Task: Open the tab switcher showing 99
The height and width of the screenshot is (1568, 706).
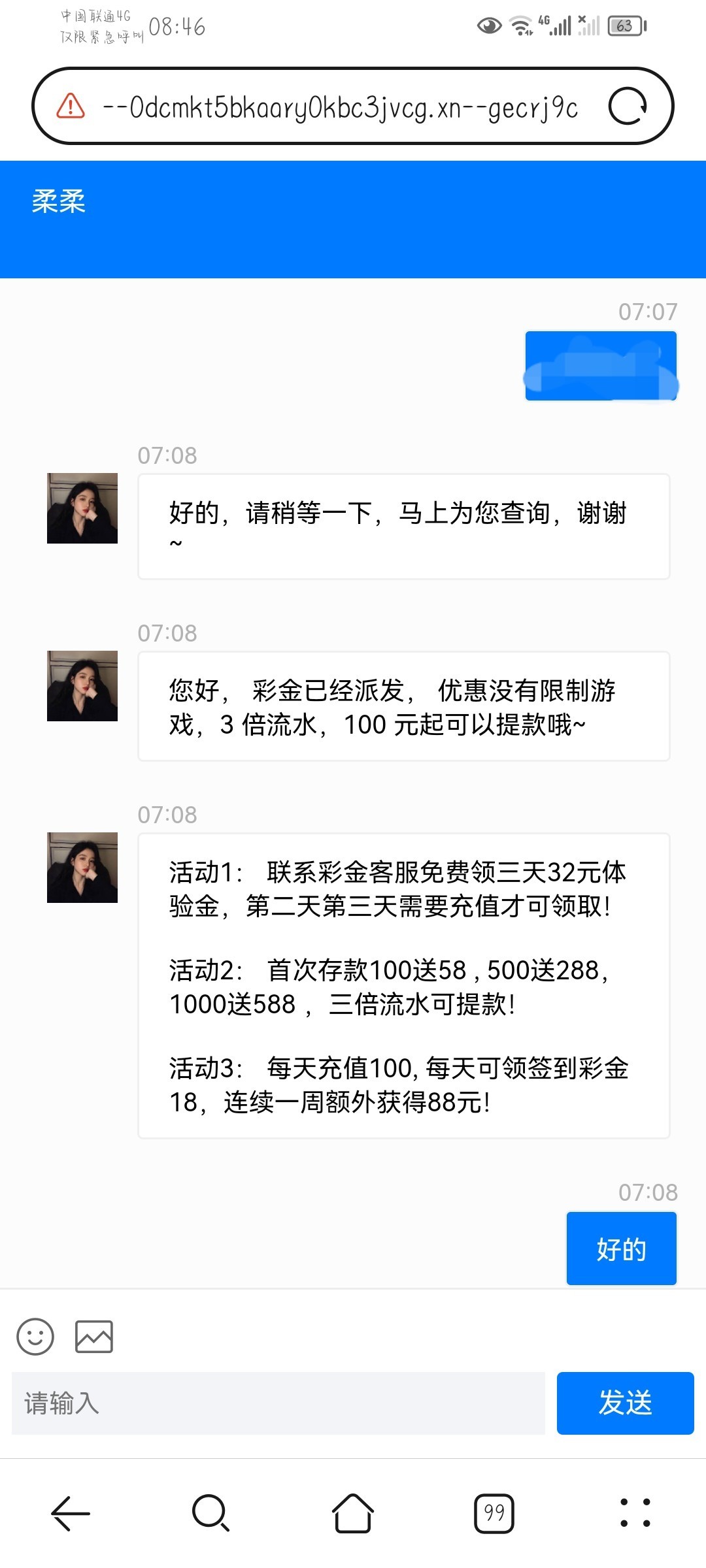Action: [x=494, y=1512]
